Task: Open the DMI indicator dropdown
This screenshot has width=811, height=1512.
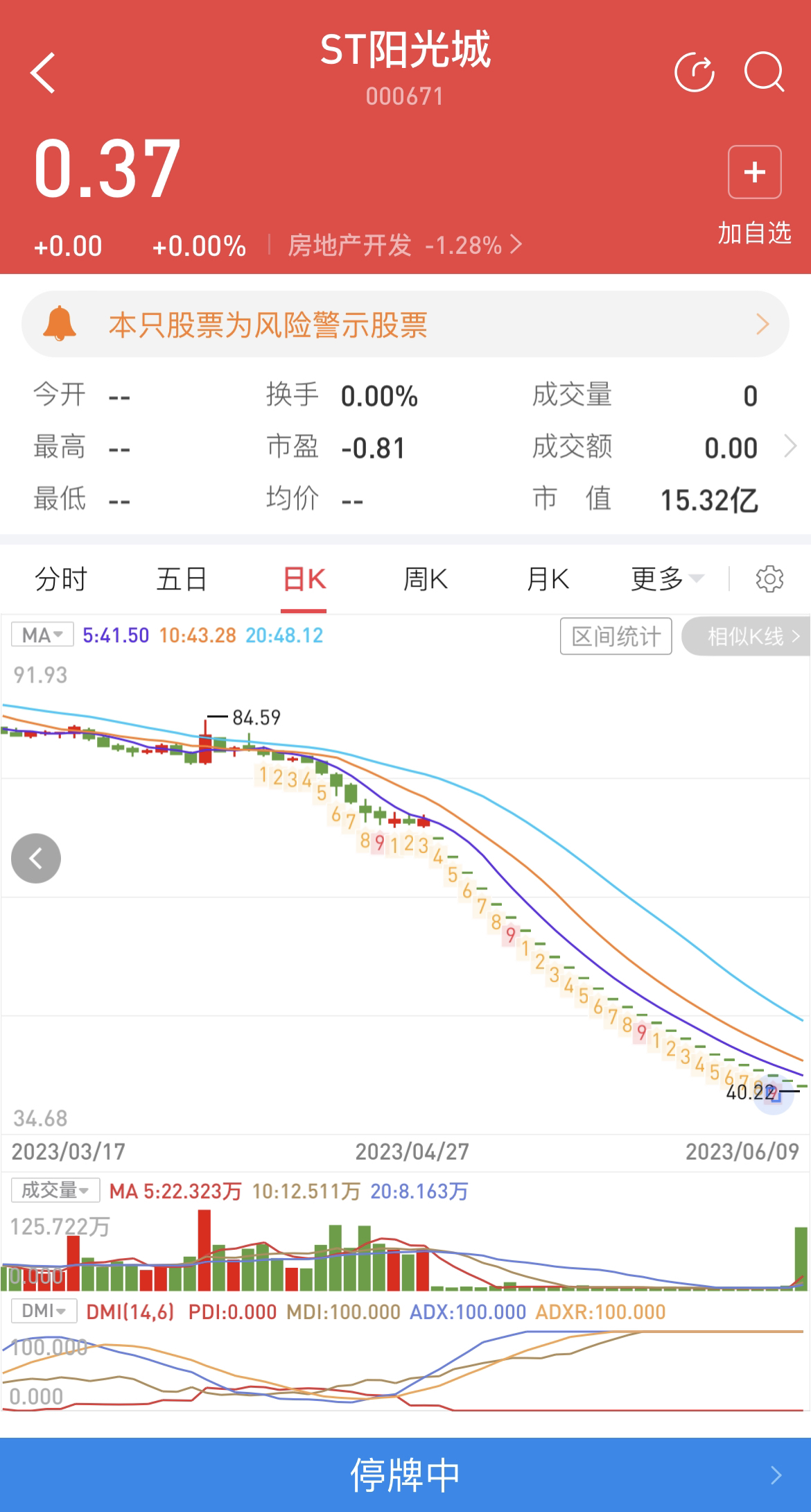Action: pyautogui.click(x=44, y=1311)
